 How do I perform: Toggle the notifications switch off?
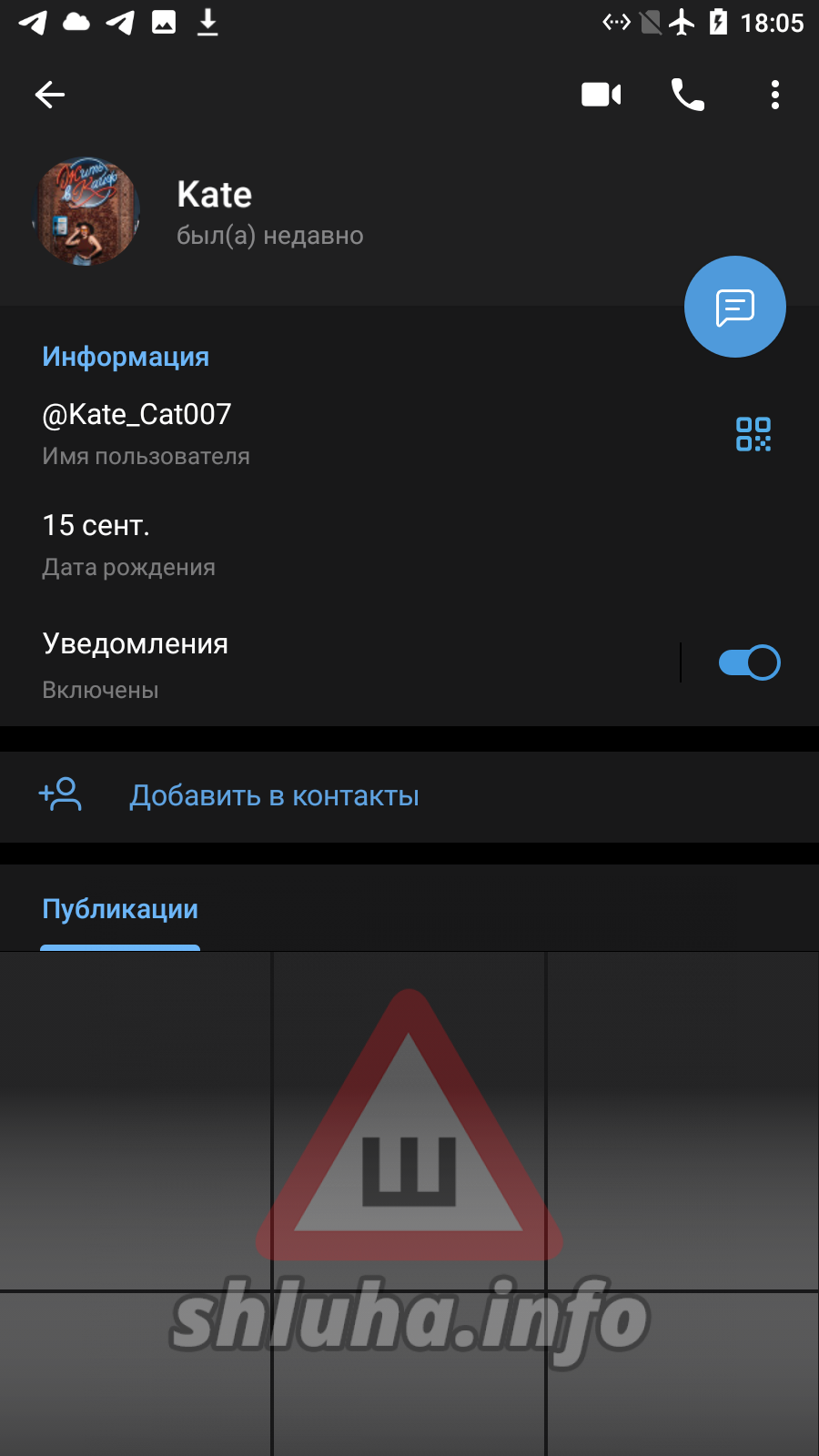click(x=749, y=662)
